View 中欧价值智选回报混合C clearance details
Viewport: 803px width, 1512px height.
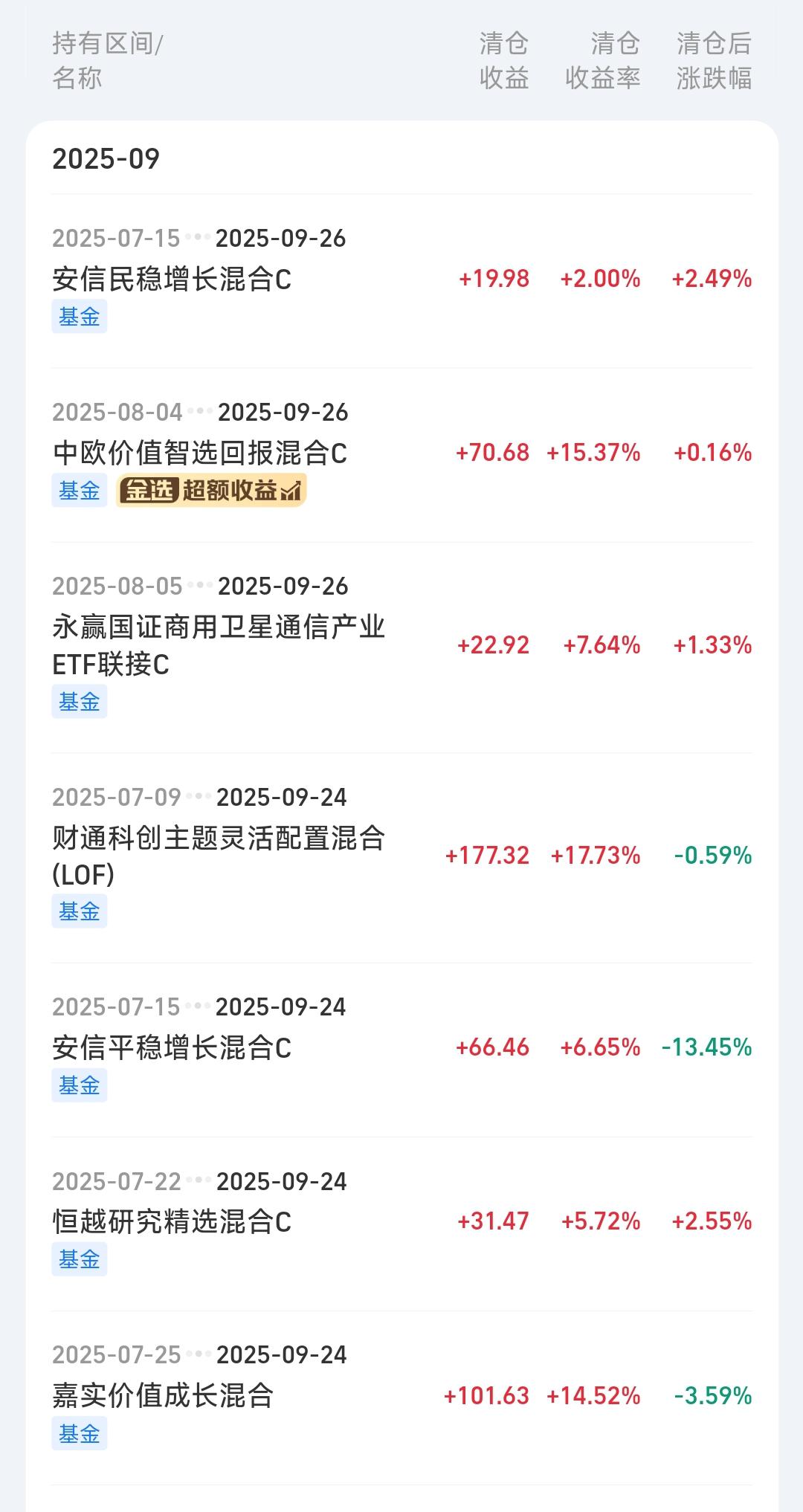coord(200,453)
